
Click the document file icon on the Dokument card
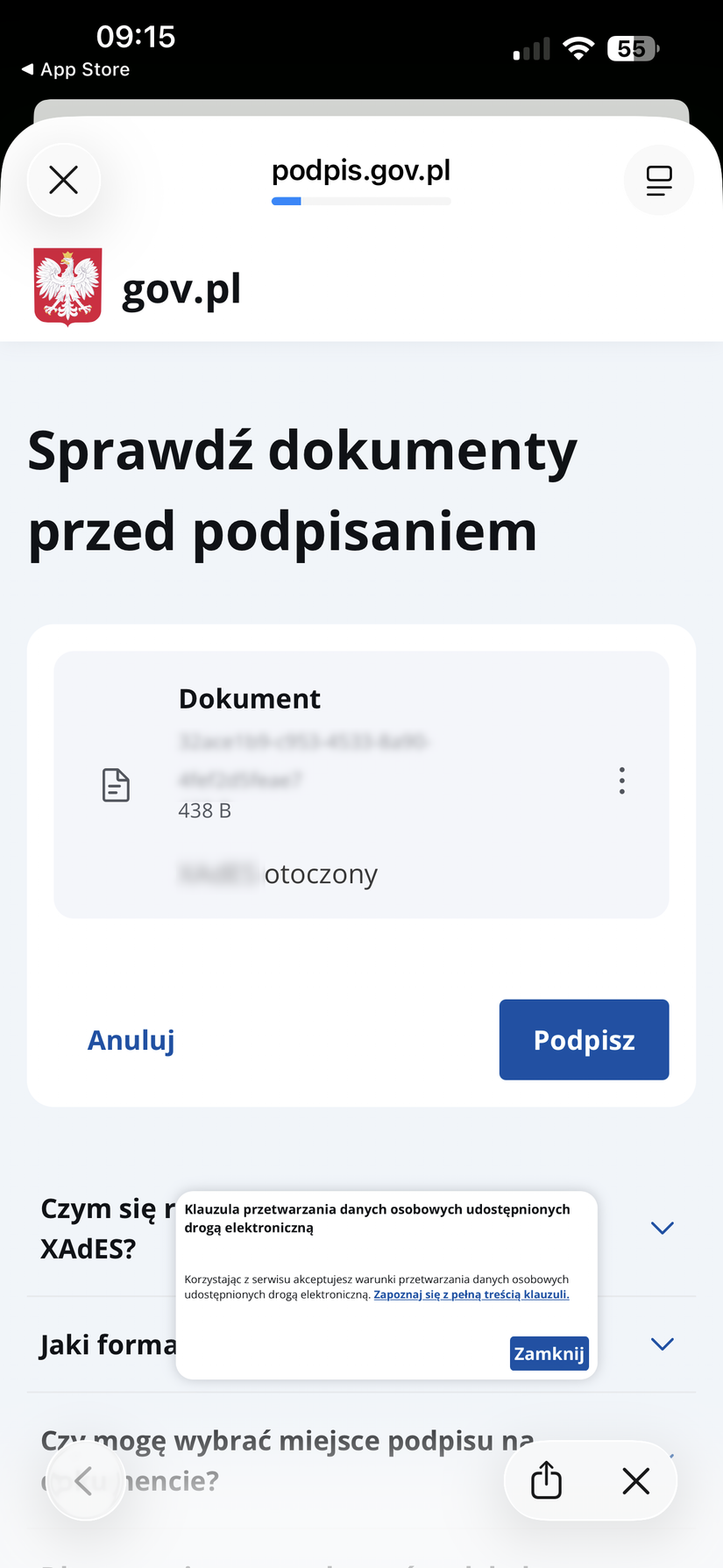[x=116, y=785]
